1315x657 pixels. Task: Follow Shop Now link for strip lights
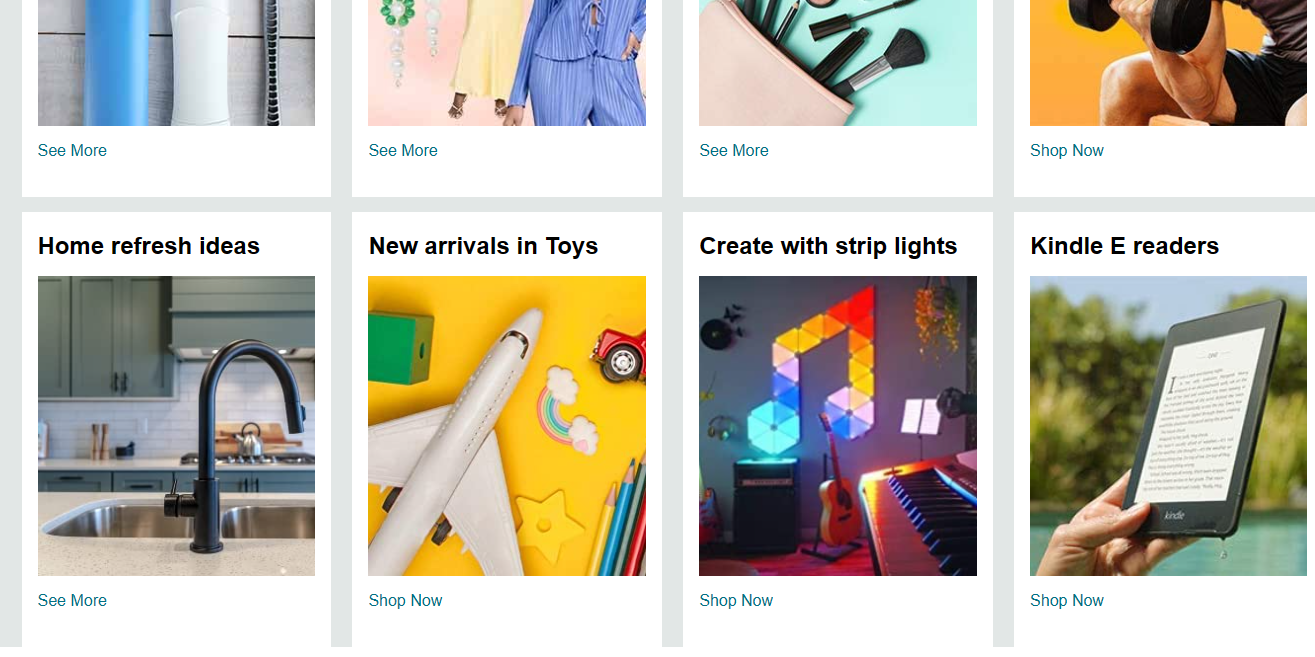tap(736, 600)
